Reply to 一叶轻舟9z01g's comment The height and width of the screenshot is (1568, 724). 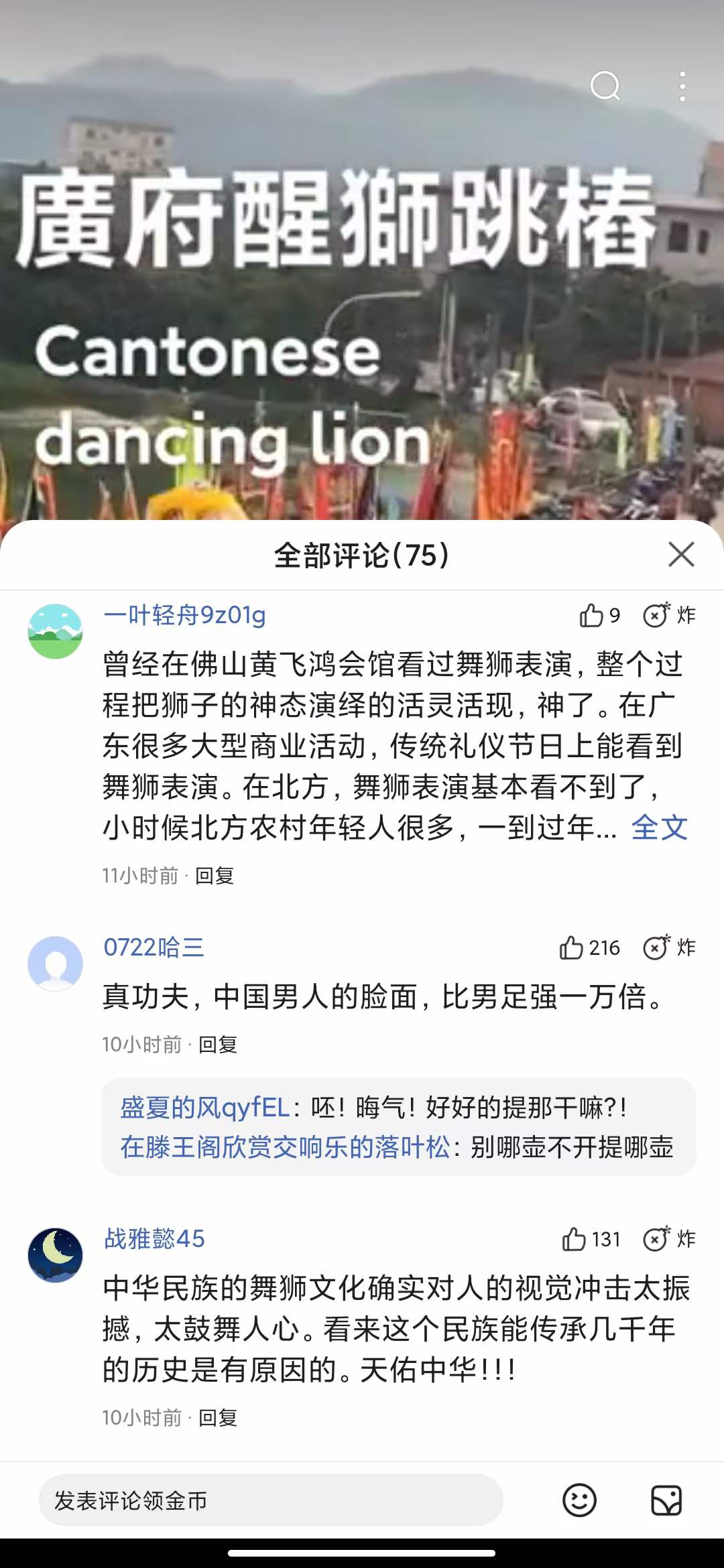[x=215, y=876]
